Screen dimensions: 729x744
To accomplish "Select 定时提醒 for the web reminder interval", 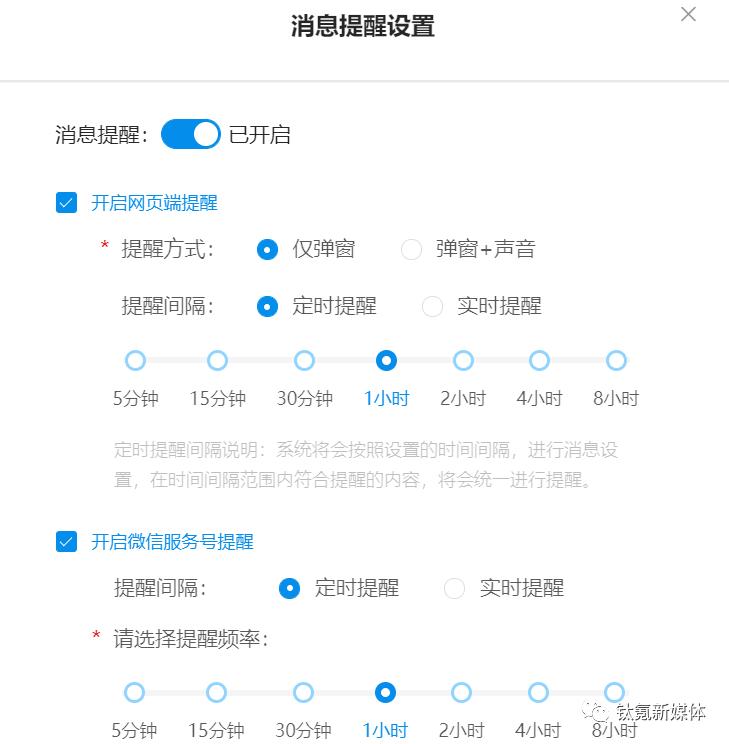I will 267,306.
